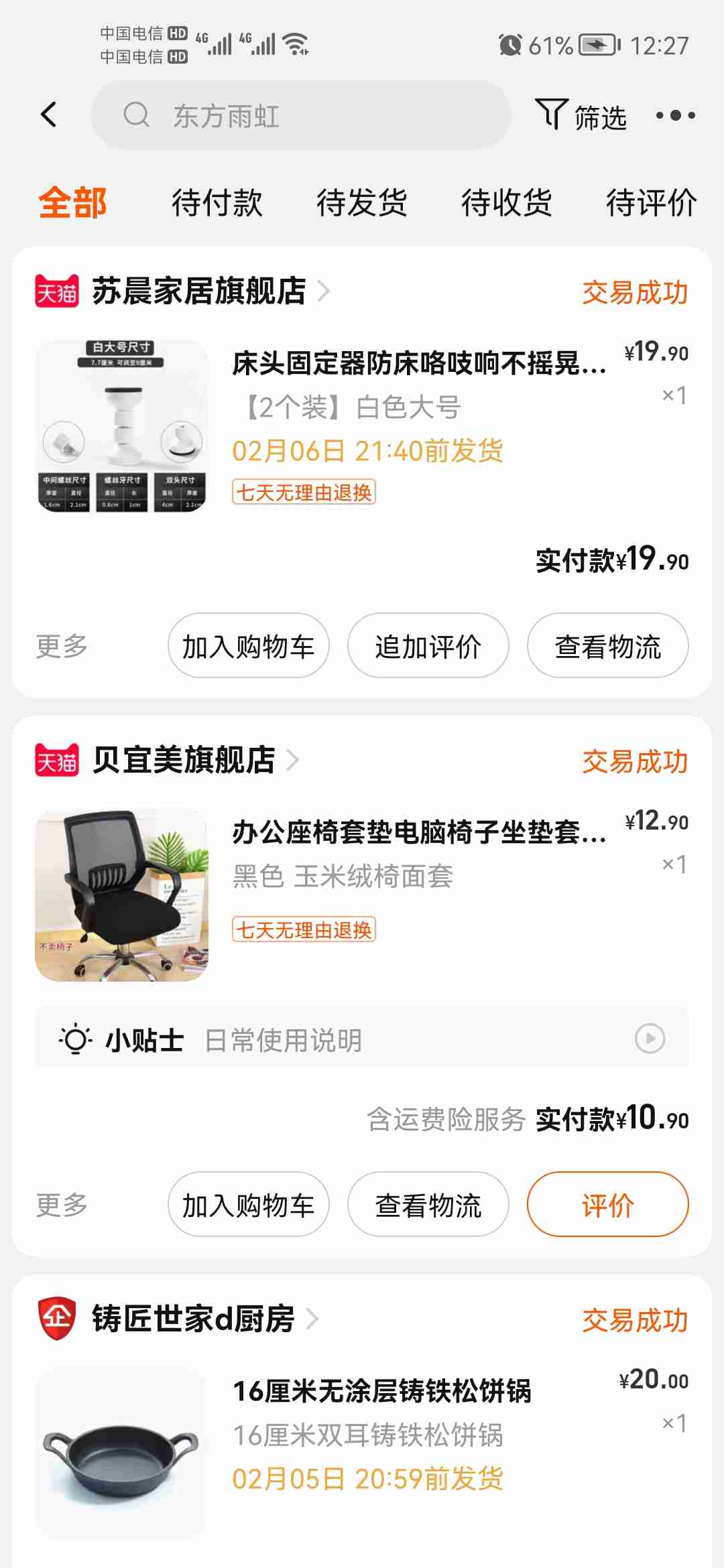Tap 加入购物车 for the 苏晨家居 order
The image size is (724, 1568).
248,646
